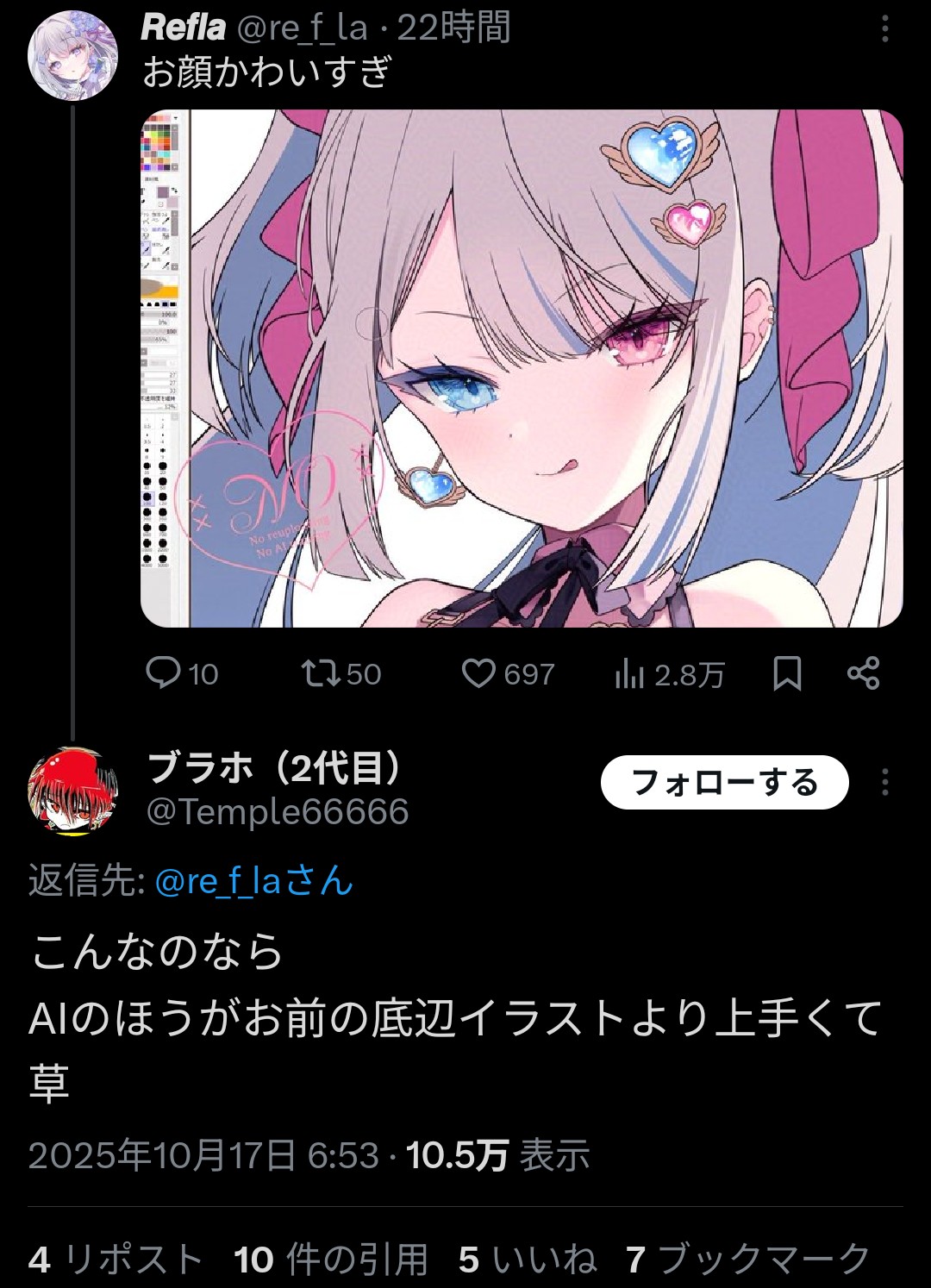Screen dimensions: 931x1288
Task: View the 4 リポスト list
Action: coord(116,1260)
